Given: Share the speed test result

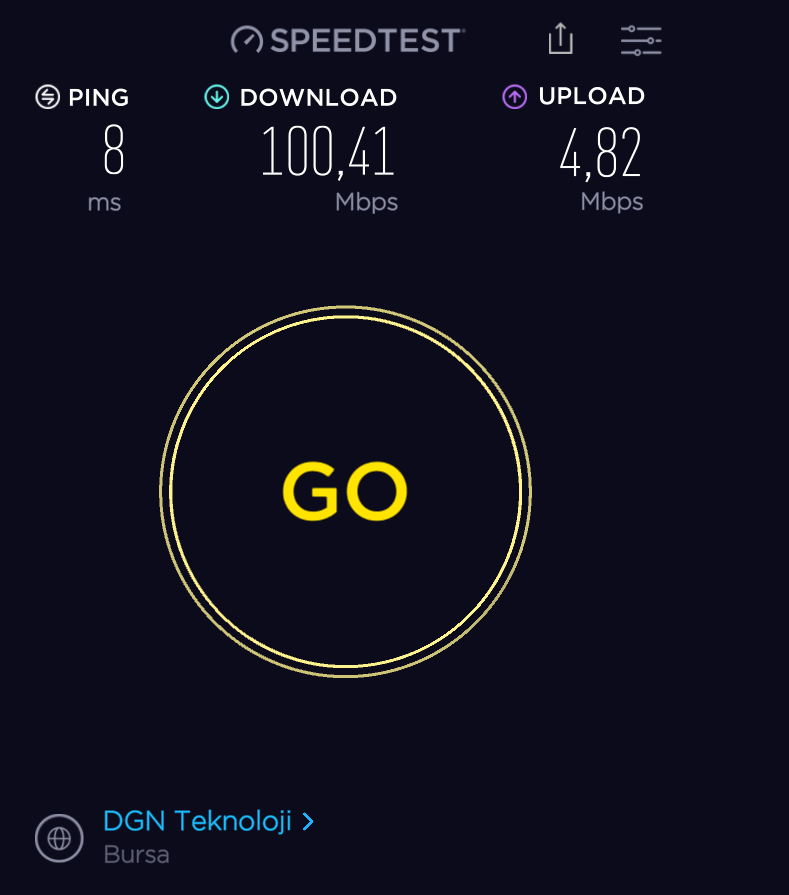Looking at the screenshot, I should [x=561, y=39].
